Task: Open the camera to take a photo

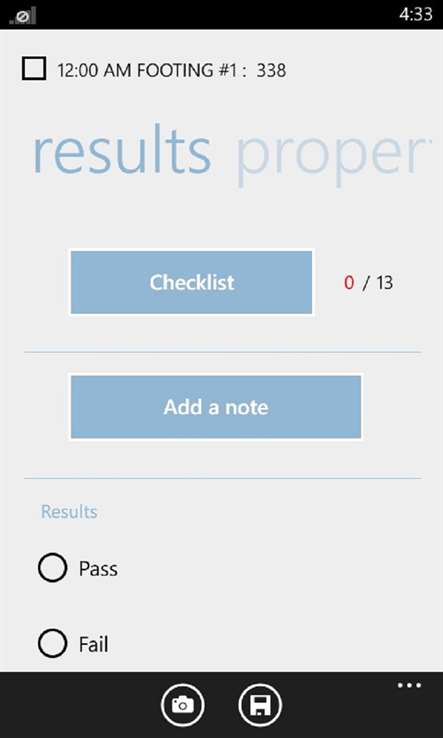Action: click(183, 705)
